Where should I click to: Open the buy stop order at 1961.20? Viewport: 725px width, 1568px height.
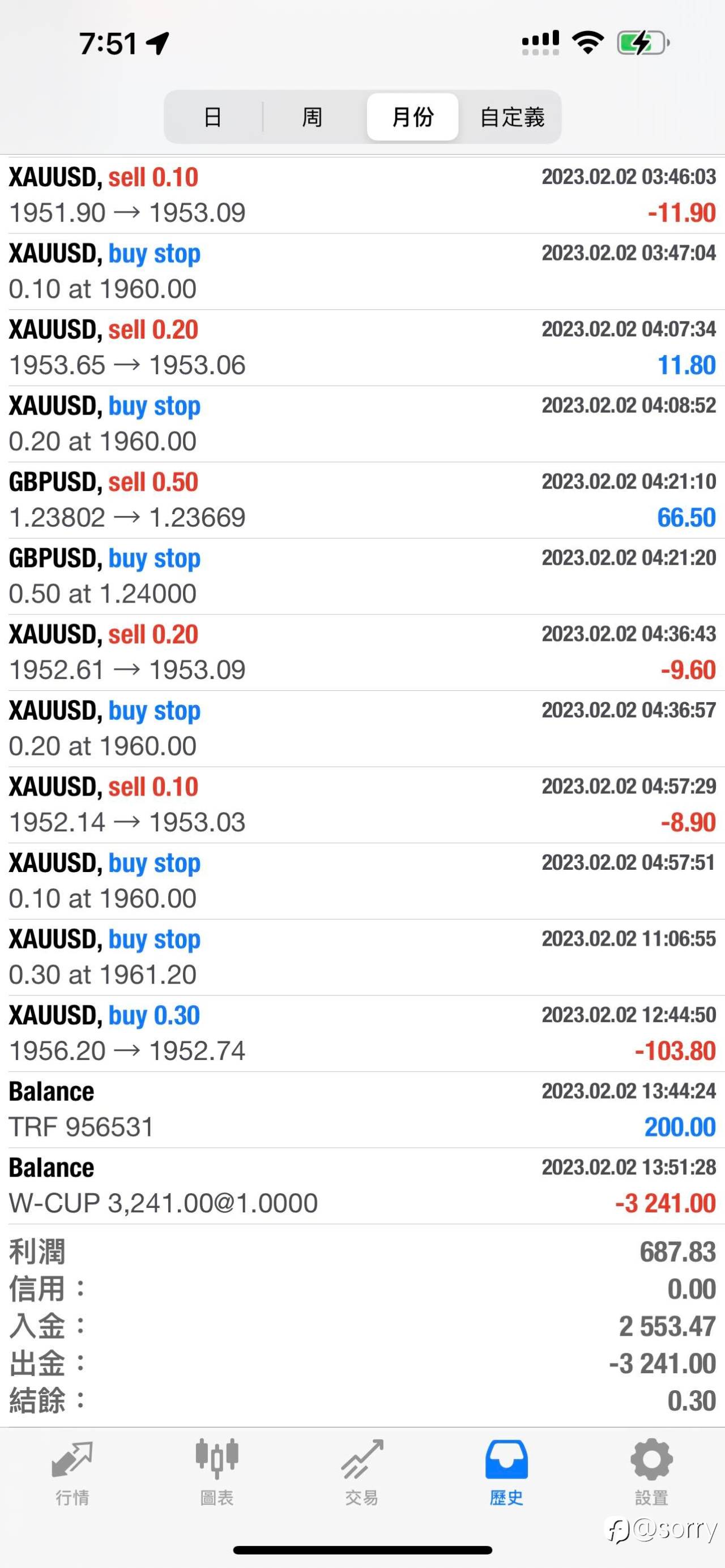click(362, 957)
